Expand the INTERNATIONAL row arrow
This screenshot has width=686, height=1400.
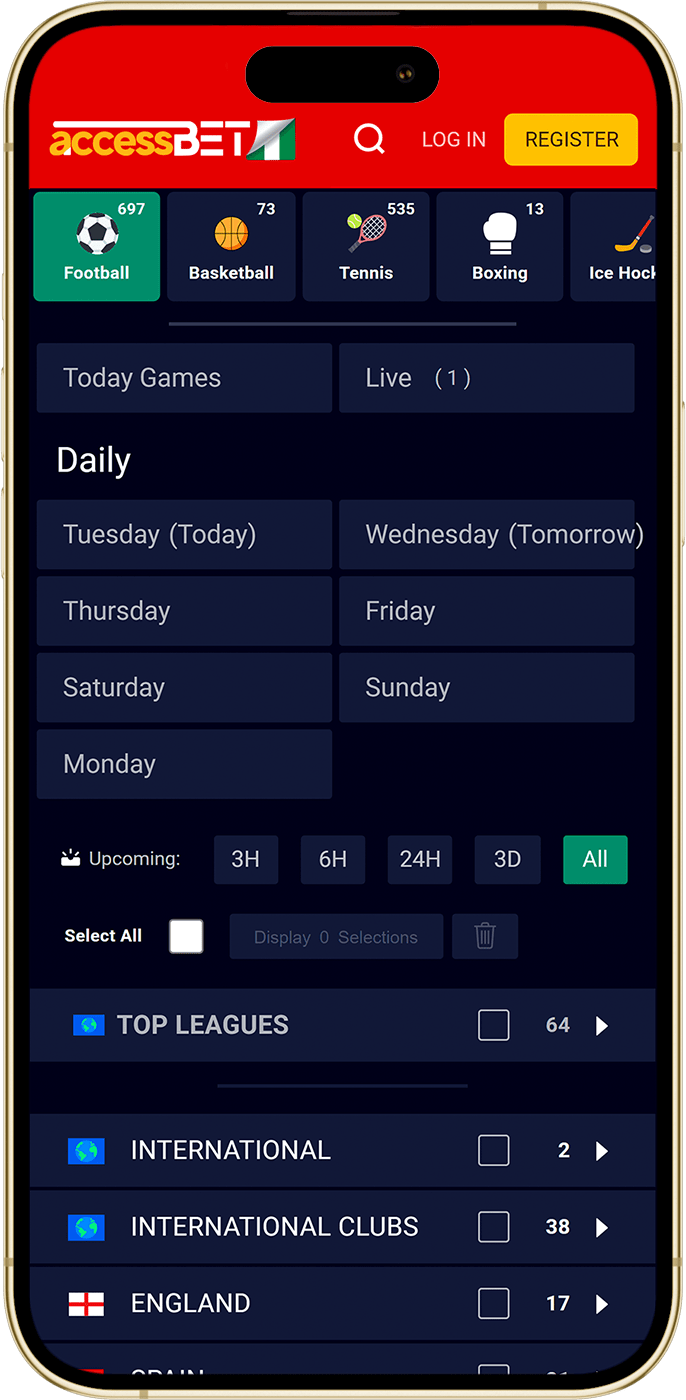(x=602, y=1151)
